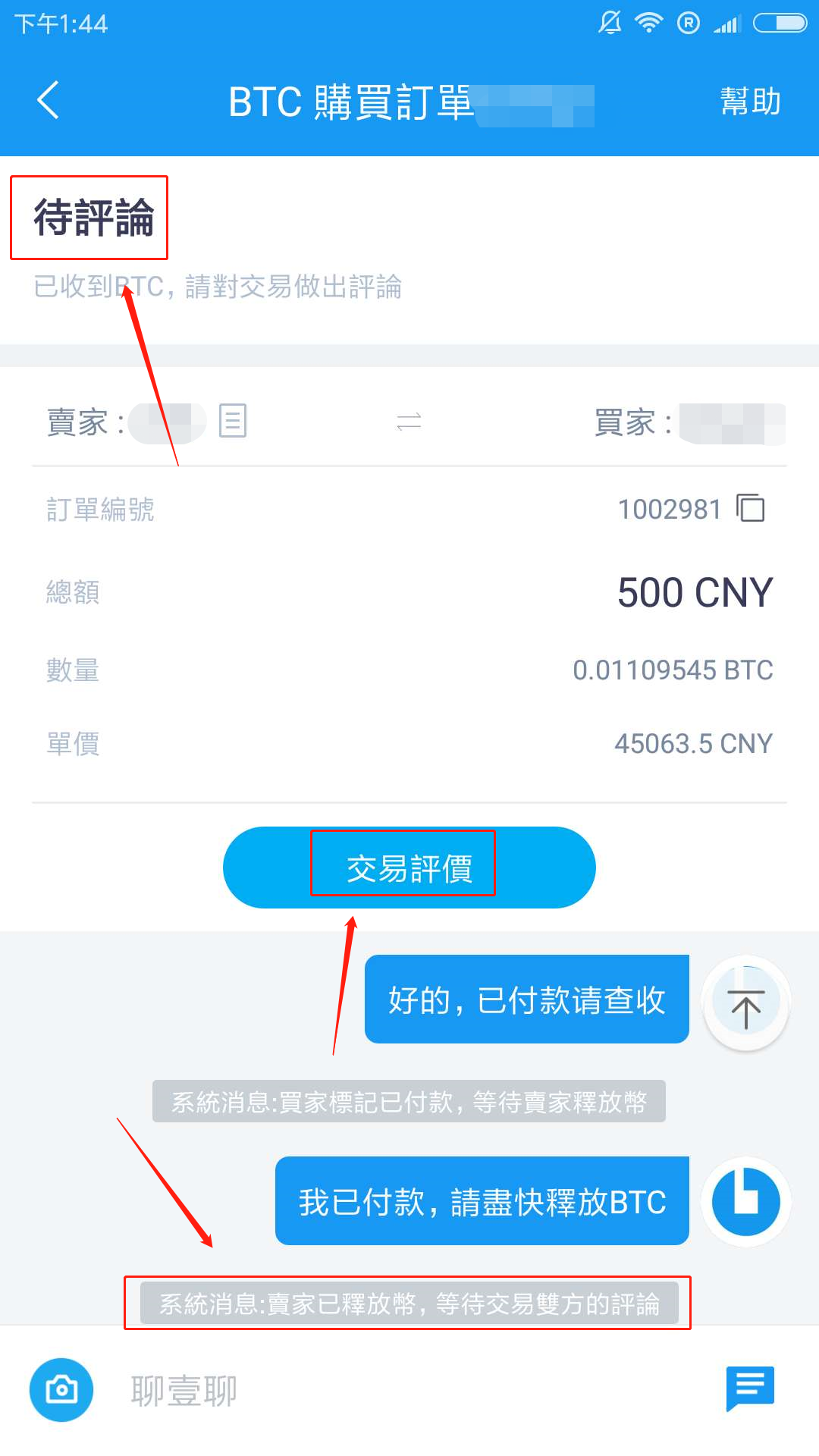
Task: Open the camera to send a photo
Action: pos(61,1389)
